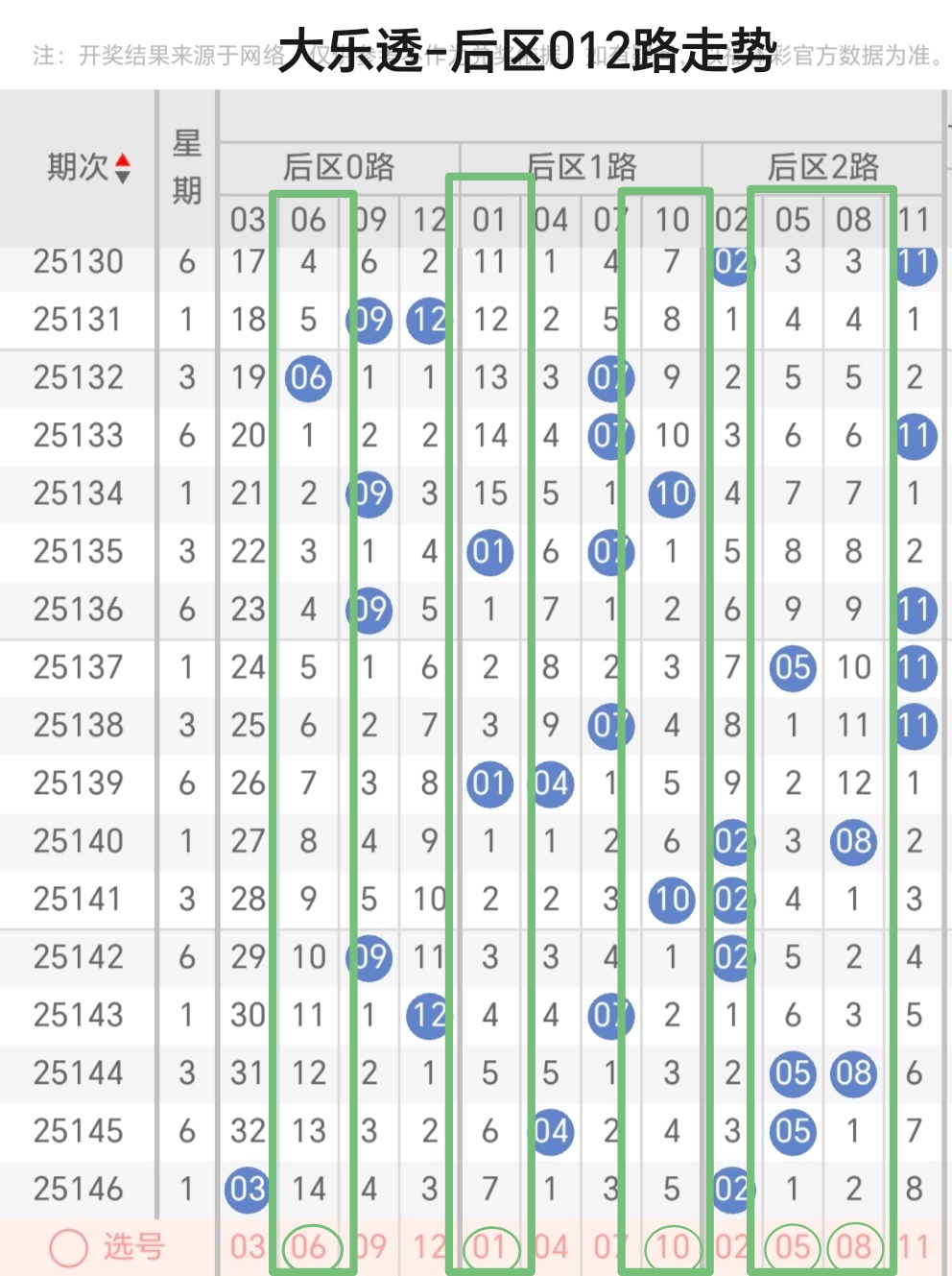Pick number 08 in the 选号 row
This screenshot has height=1276, width=952.
[853, 1247]
